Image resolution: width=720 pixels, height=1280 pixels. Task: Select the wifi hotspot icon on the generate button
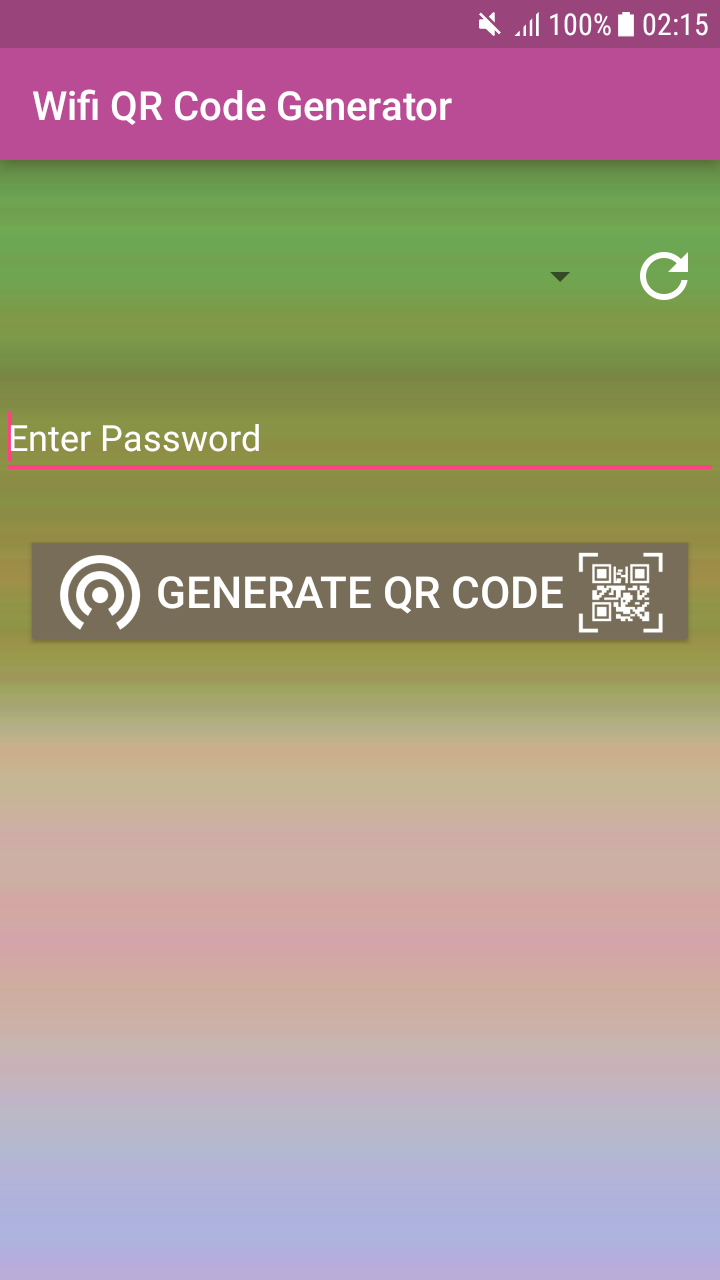99,592
